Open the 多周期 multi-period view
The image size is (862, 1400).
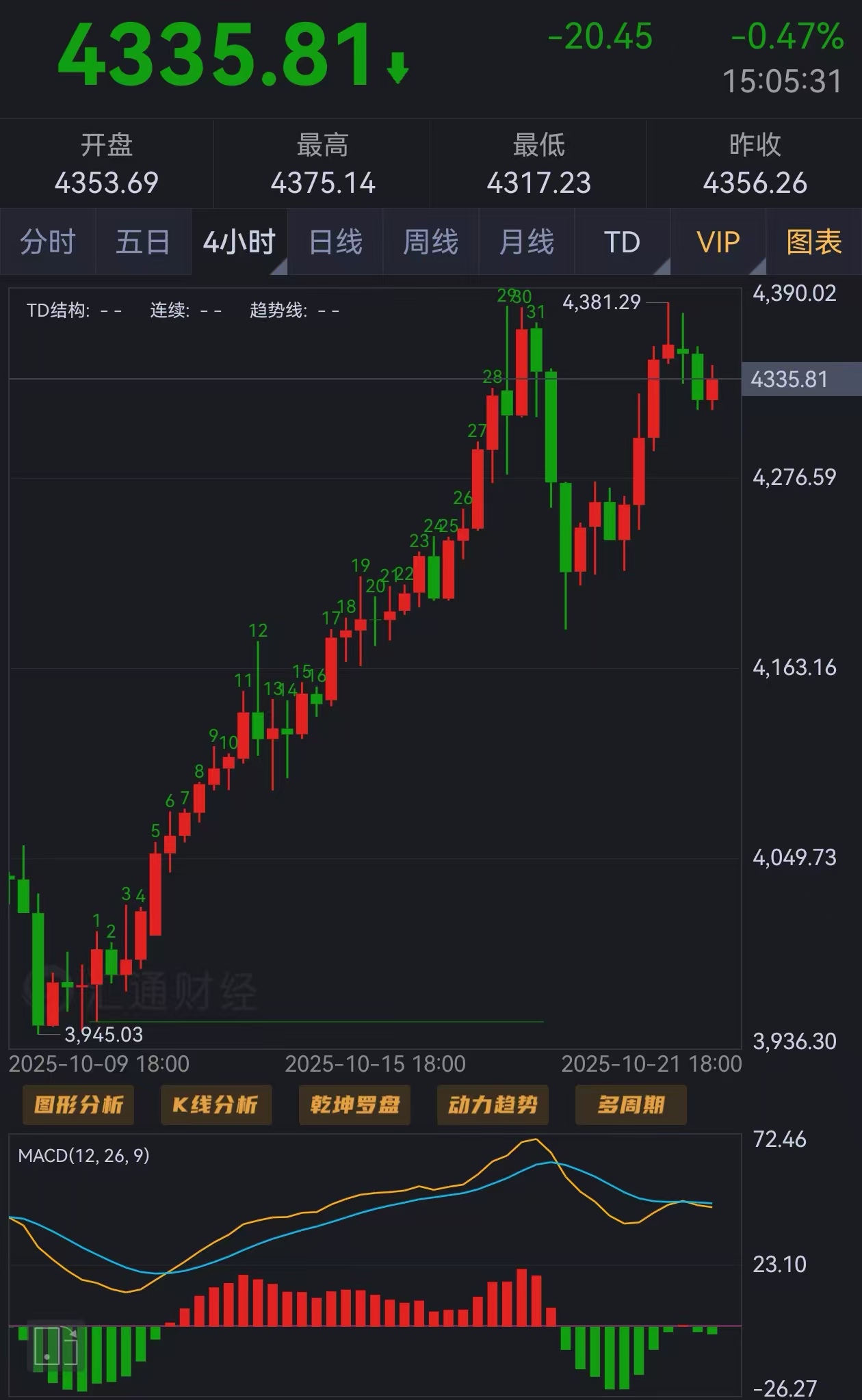[631, 1105]
